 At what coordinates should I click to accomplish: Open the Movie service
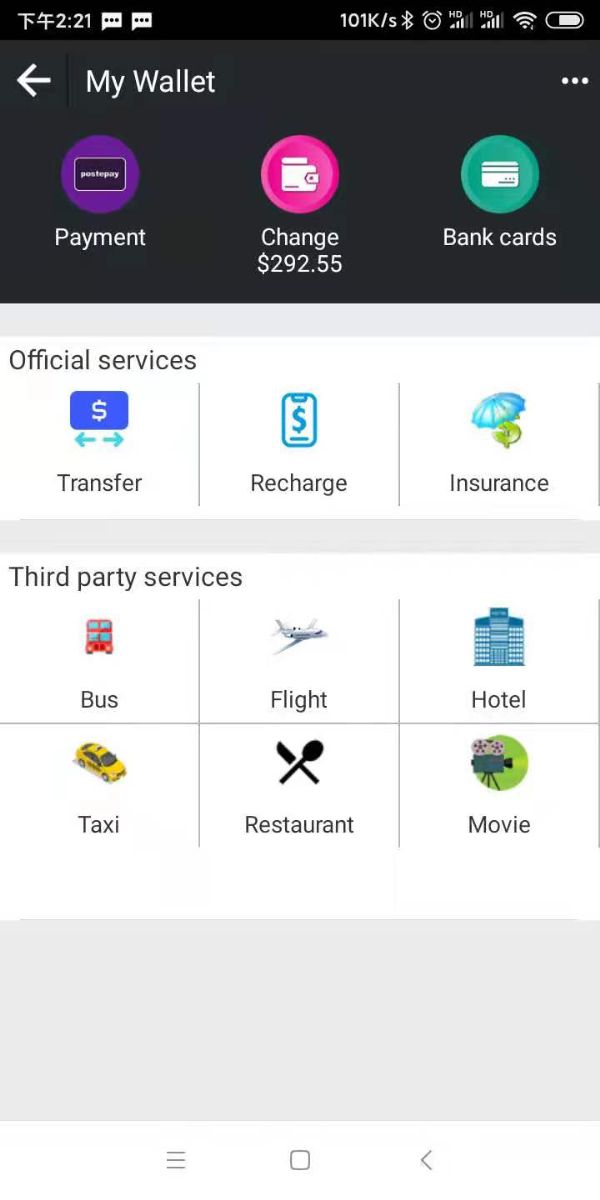(499, 785)
